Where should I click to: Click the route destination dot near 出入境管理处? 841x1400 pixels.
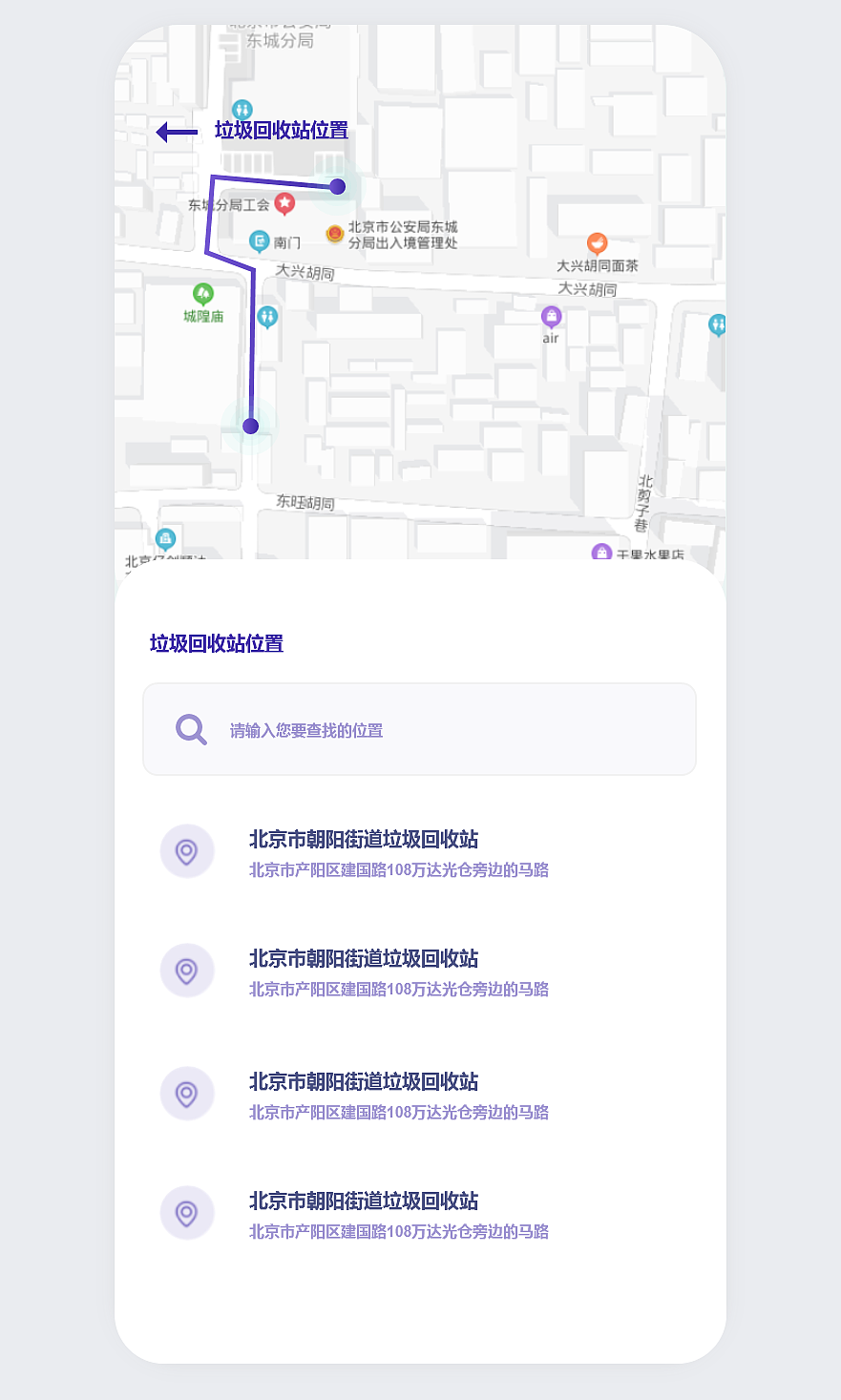point(338,185)
